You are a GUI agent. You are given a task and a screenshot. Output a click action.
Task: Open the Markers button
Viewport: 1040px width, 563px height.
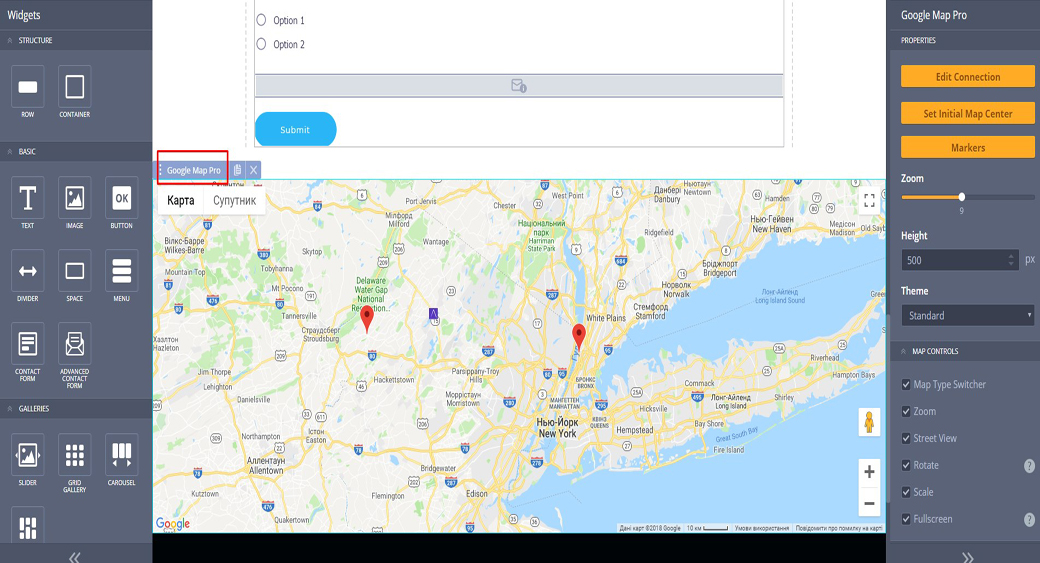tap(967, 147)
